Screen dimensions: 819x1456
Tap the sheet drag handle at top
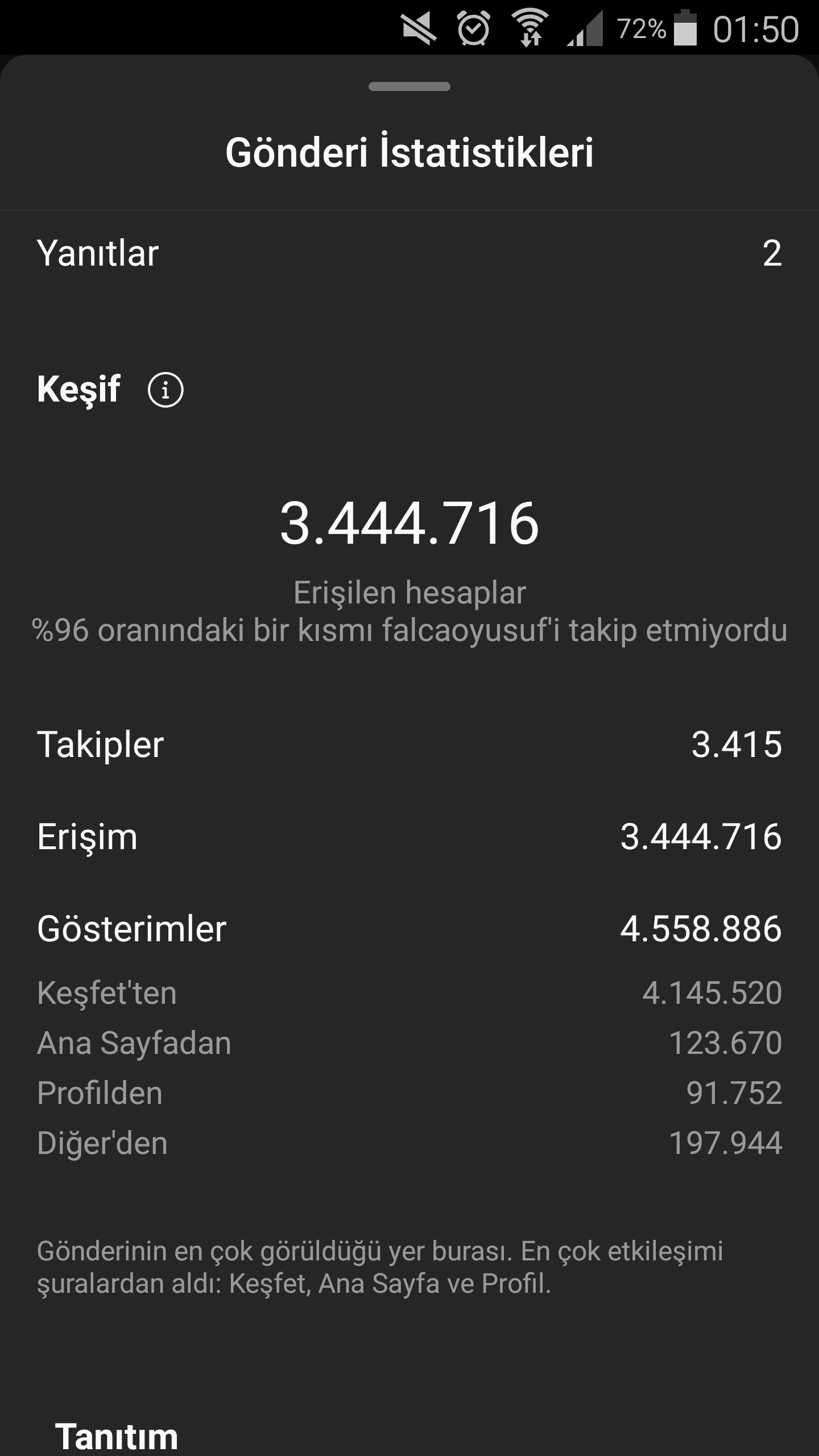pyautogui.click(x=409, y=86)
